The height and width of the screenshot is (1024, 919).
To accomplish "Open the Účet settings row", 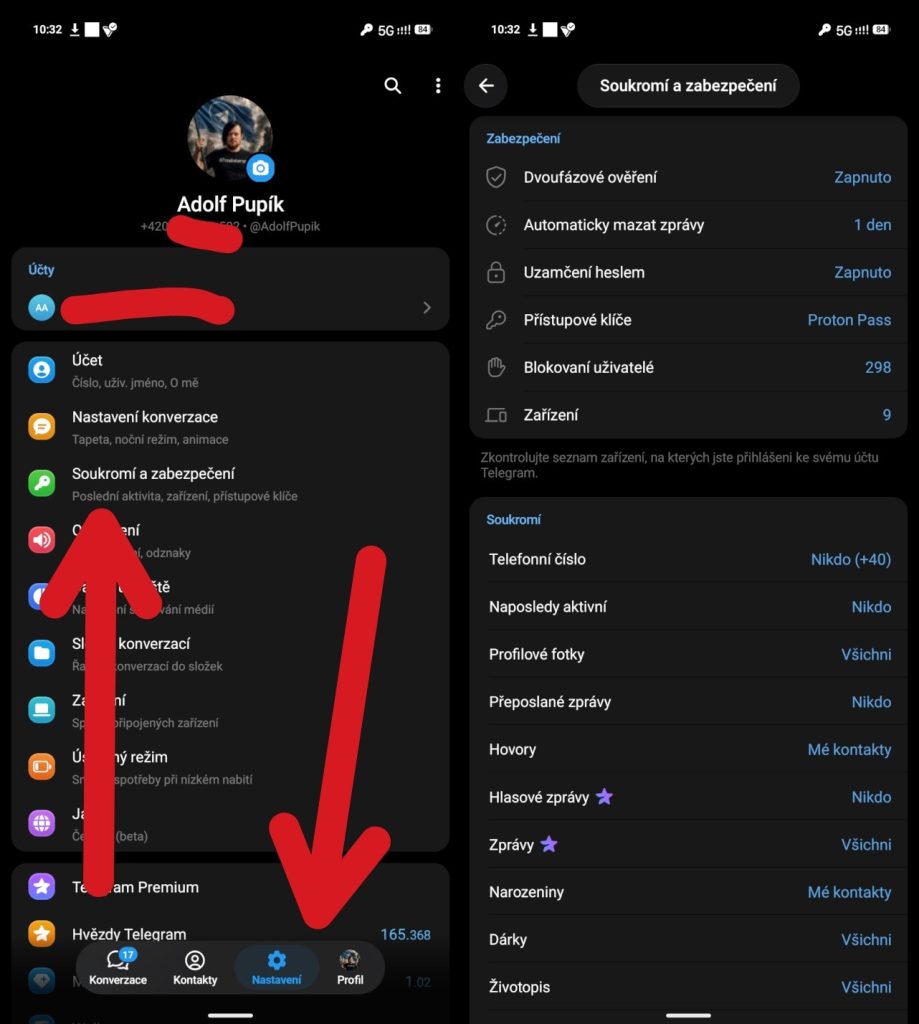I will click(230, 370).
